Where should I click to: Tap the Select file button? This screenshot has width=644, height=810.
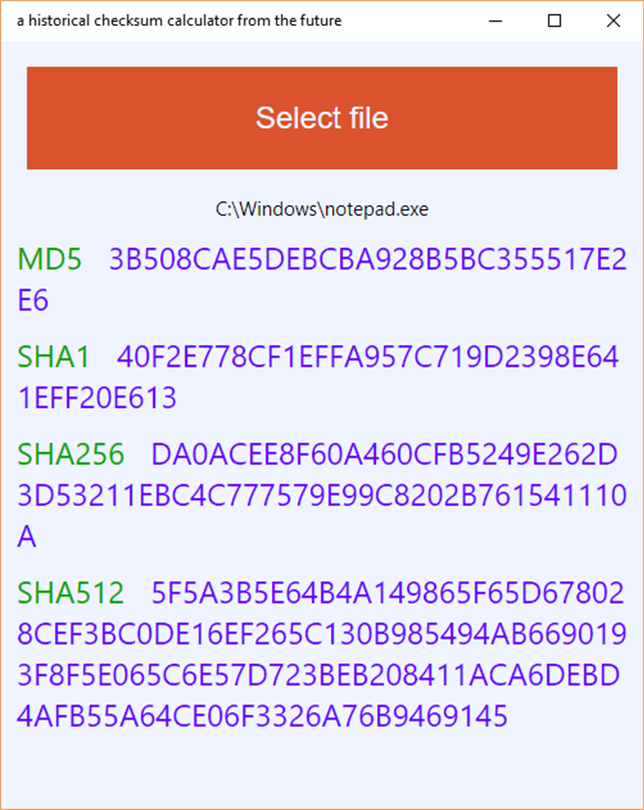[x=322, y=118]
